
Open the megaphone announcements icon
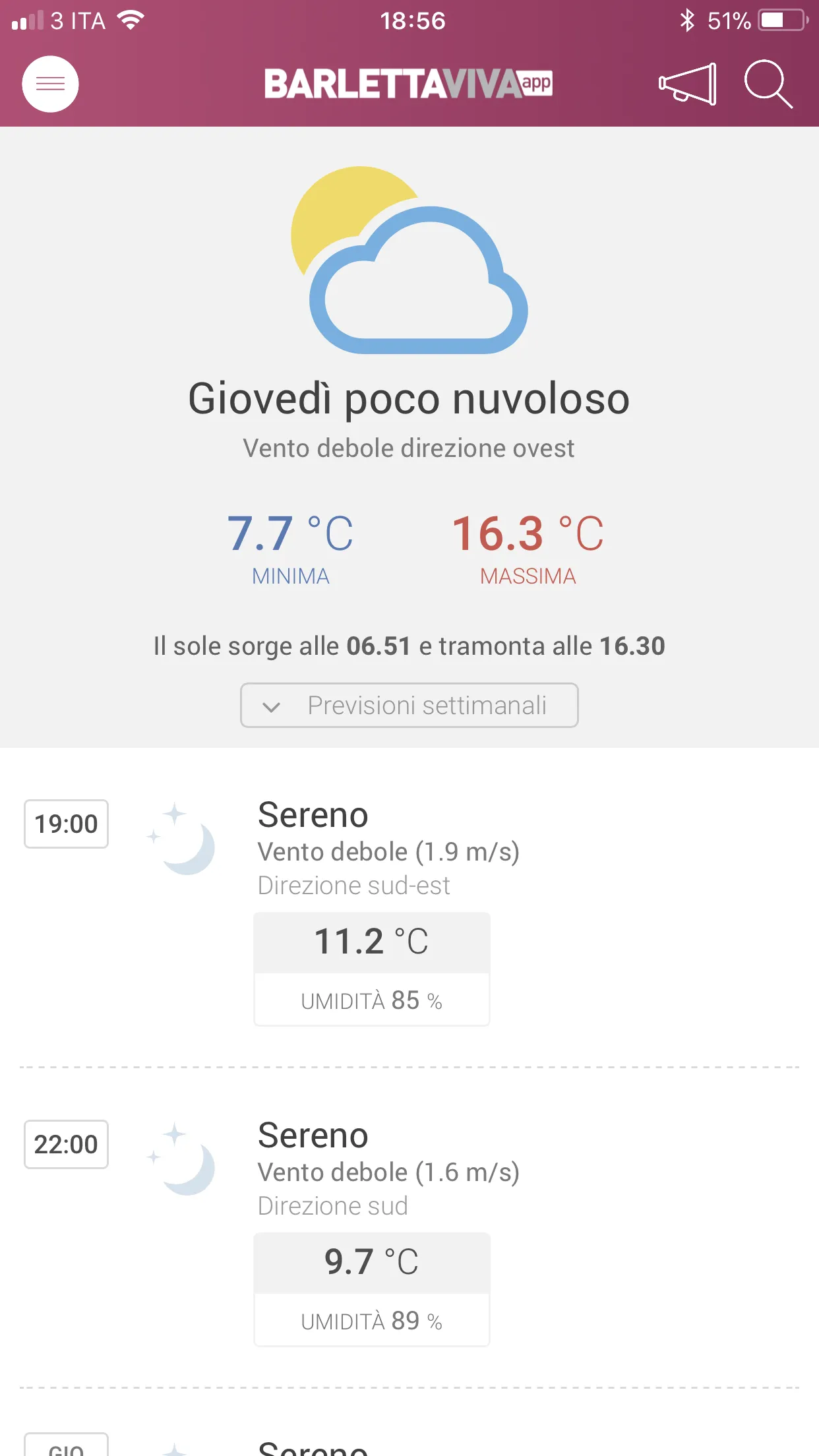(x=688, y=84)
